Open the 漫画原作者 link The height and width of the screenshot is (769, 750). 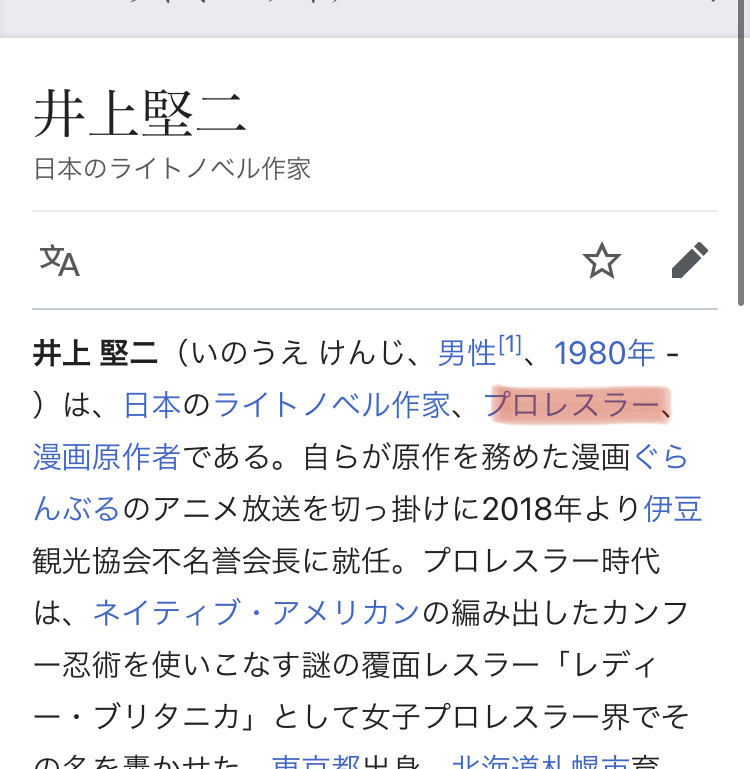[106, 457]
